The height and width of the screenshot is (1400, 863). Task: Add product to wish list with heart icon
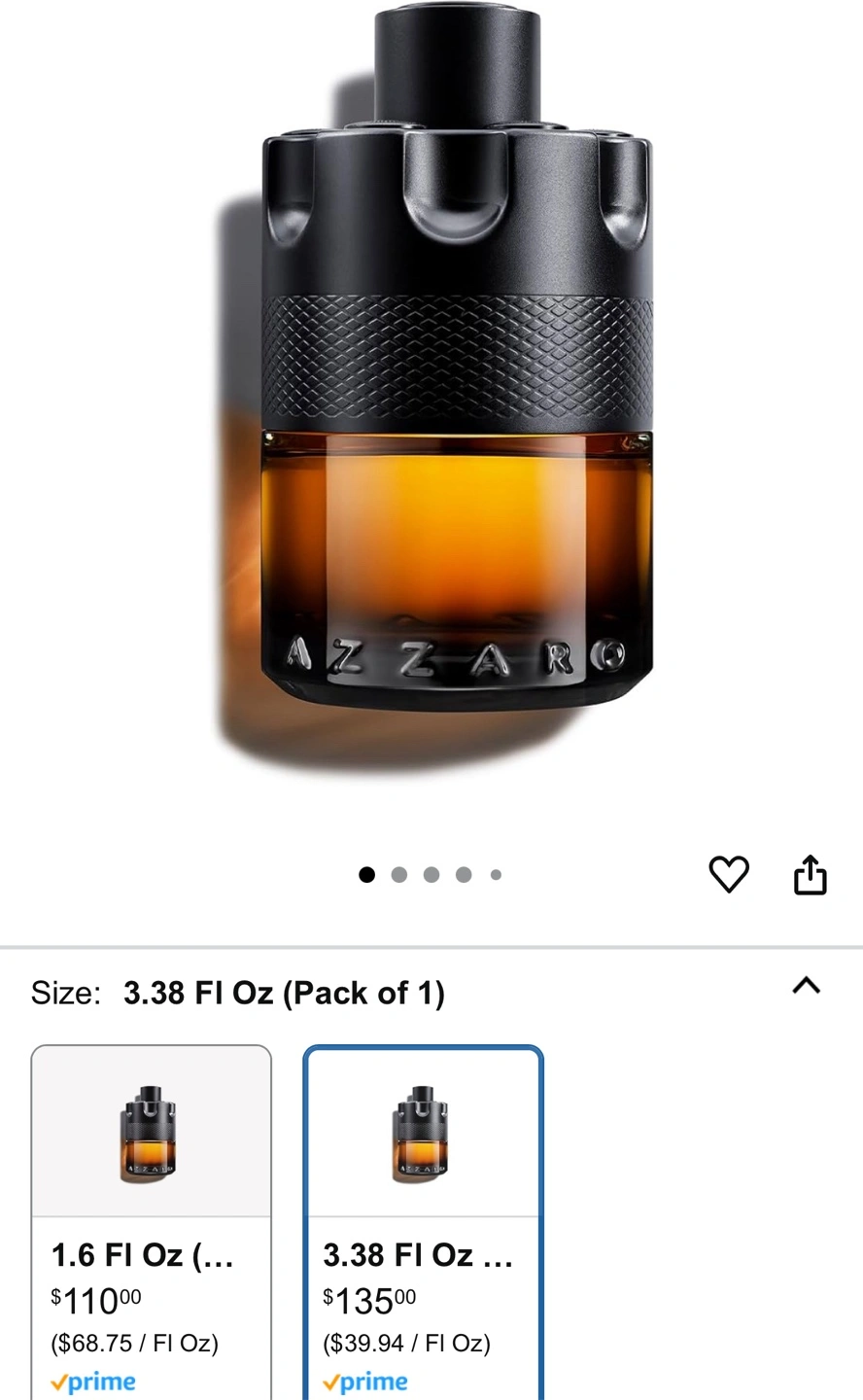click(729, 874)
